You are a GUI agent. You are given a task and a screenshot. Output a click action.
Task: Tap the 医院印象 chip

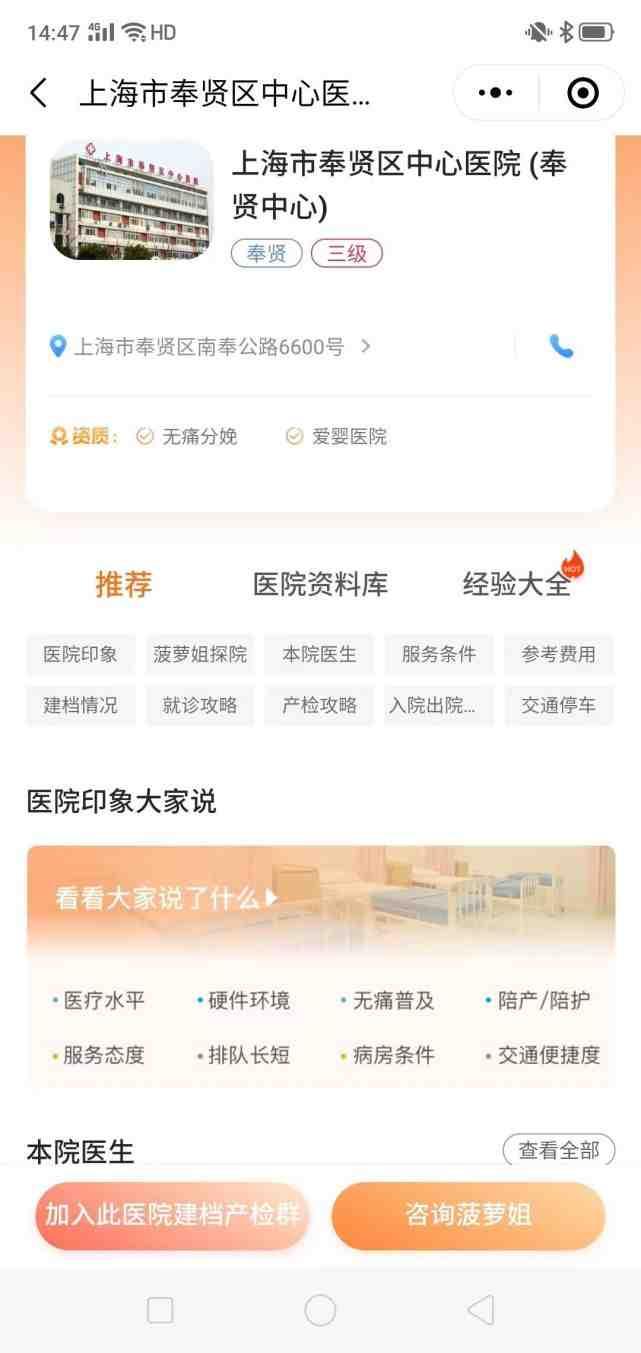pyautogui.click(x=80, y=655)
